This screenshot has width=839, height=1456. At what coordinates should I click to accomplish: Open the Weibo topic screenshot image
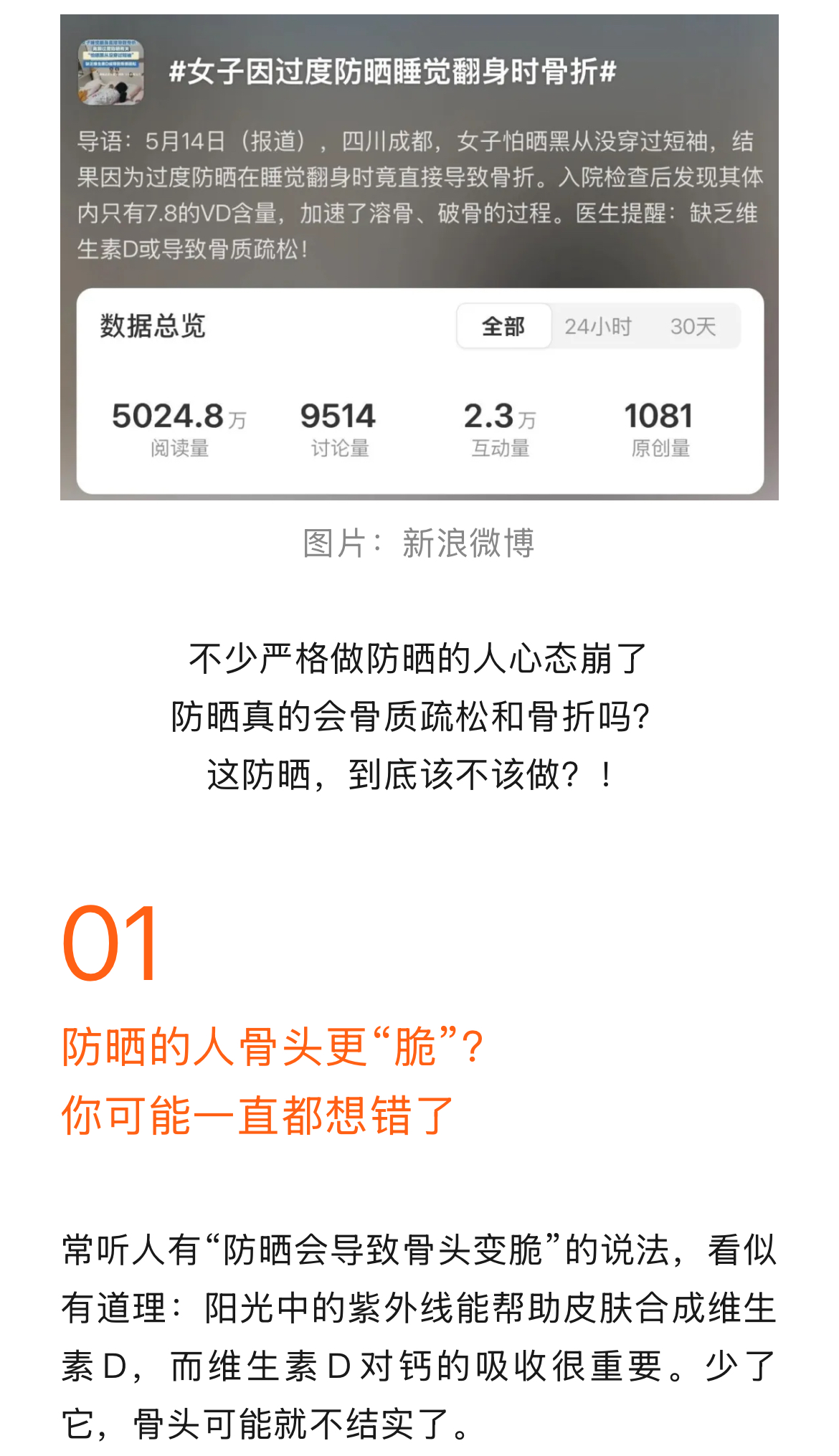click(x=419, y=257)
